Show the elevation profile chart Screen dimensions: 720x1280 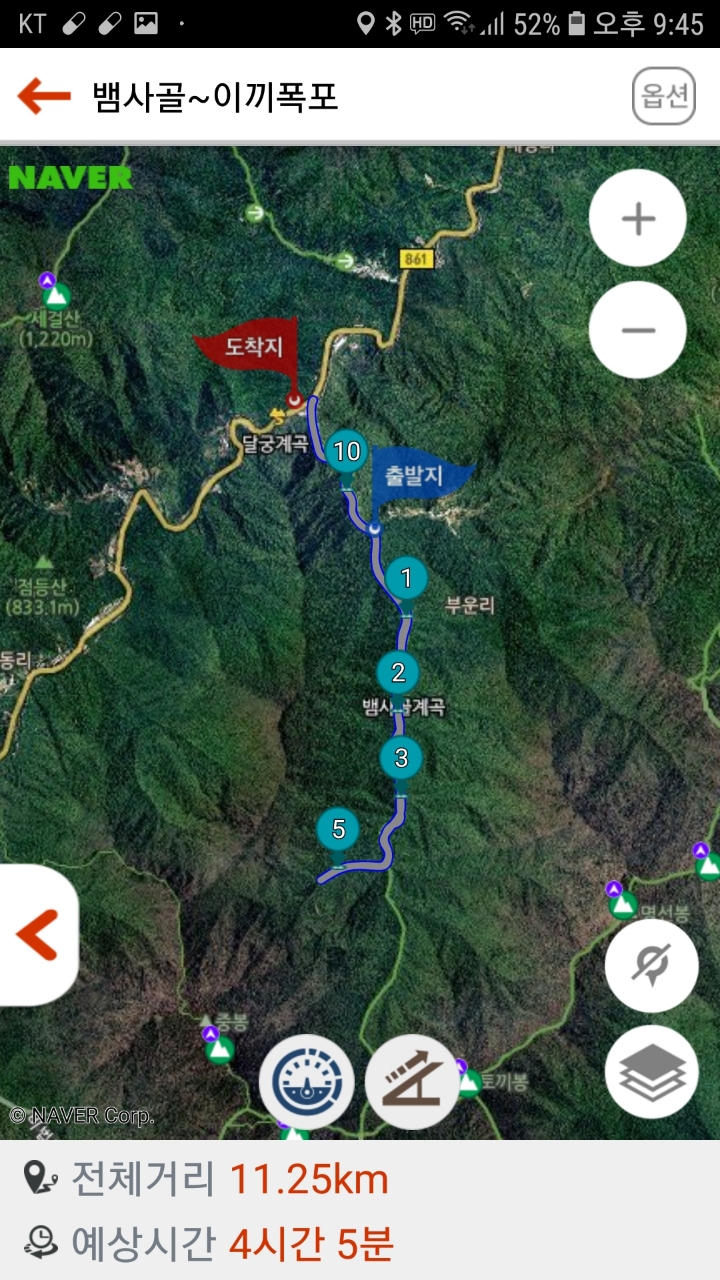(x=412, y=1082)
